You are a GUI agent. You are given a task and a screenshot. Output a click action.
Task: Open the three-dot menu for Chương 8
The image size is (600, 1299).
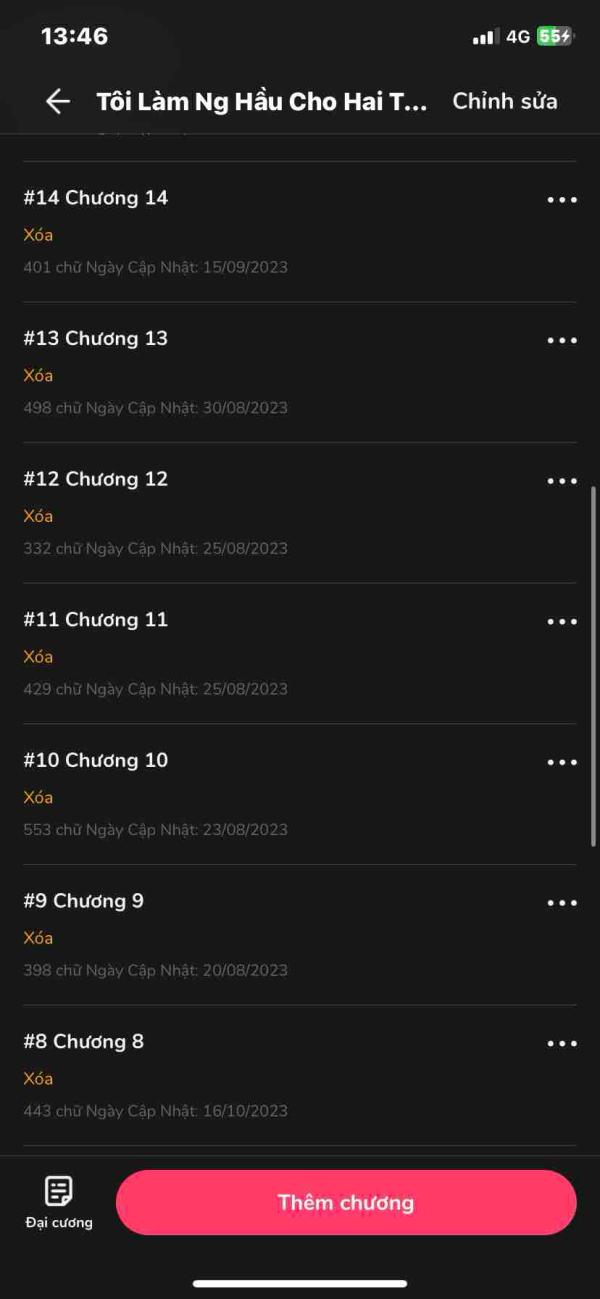(562, 1043)
